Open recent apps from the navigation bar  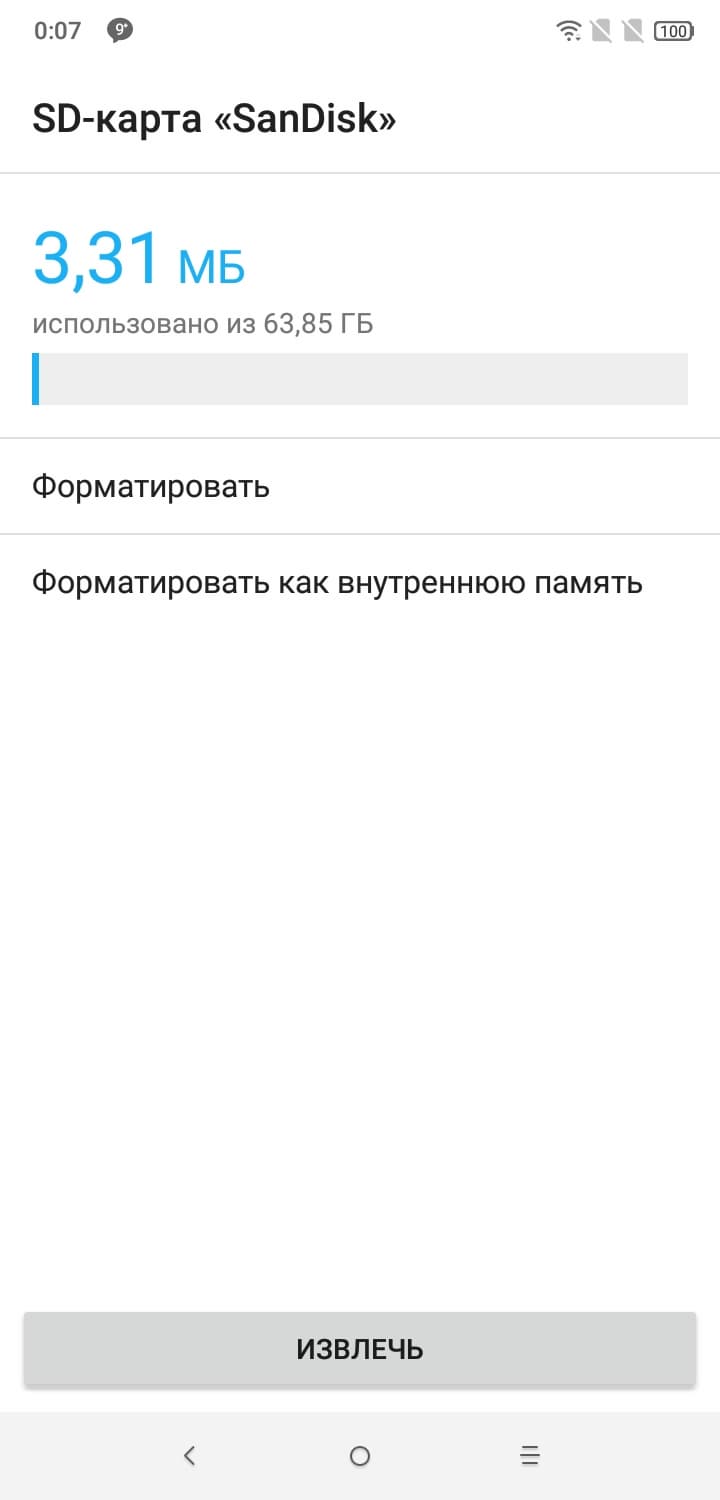(x=530, y=1456)
